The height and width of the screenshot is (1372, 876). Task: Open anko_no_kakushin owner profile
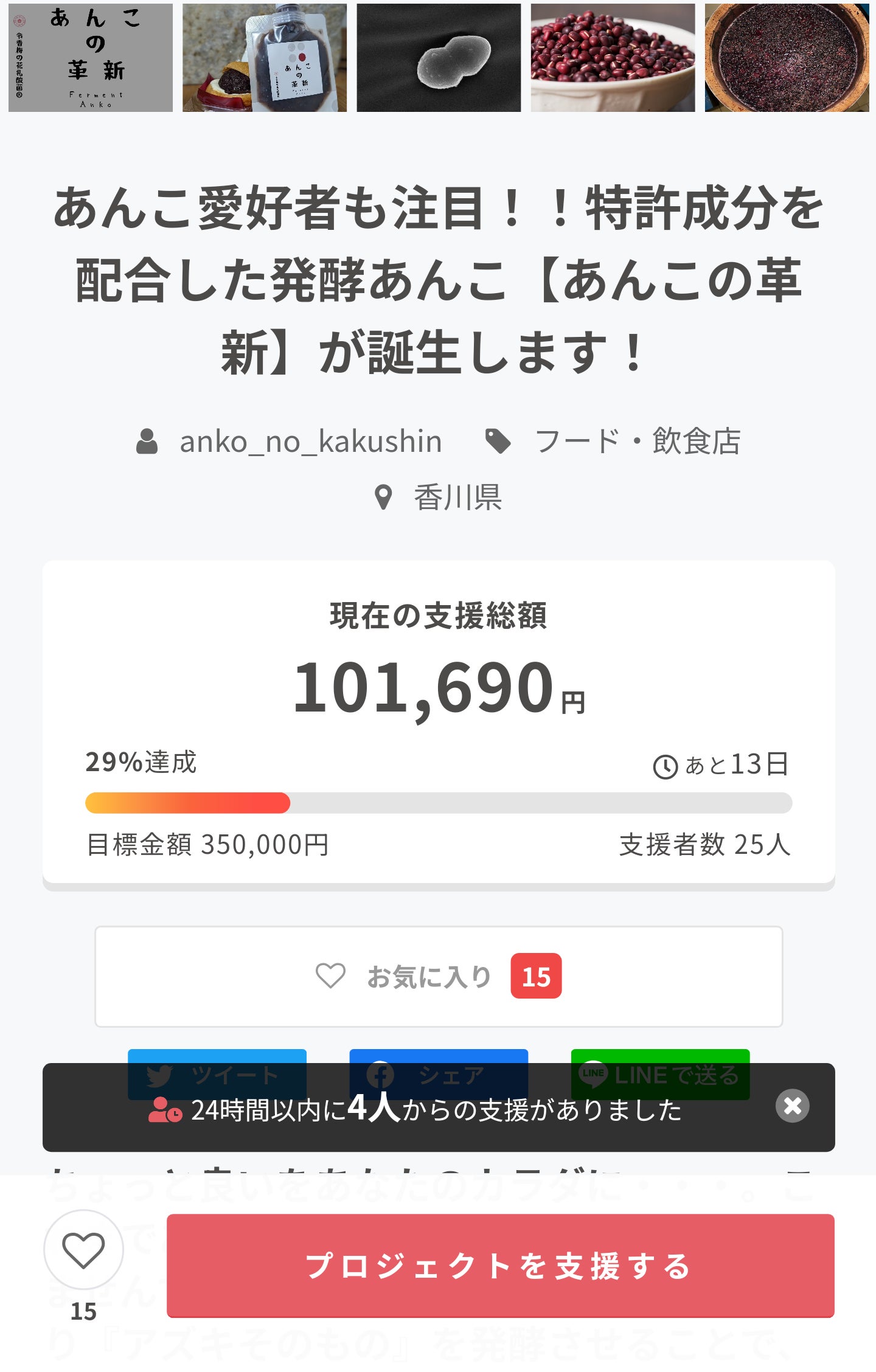pos(310,442)
